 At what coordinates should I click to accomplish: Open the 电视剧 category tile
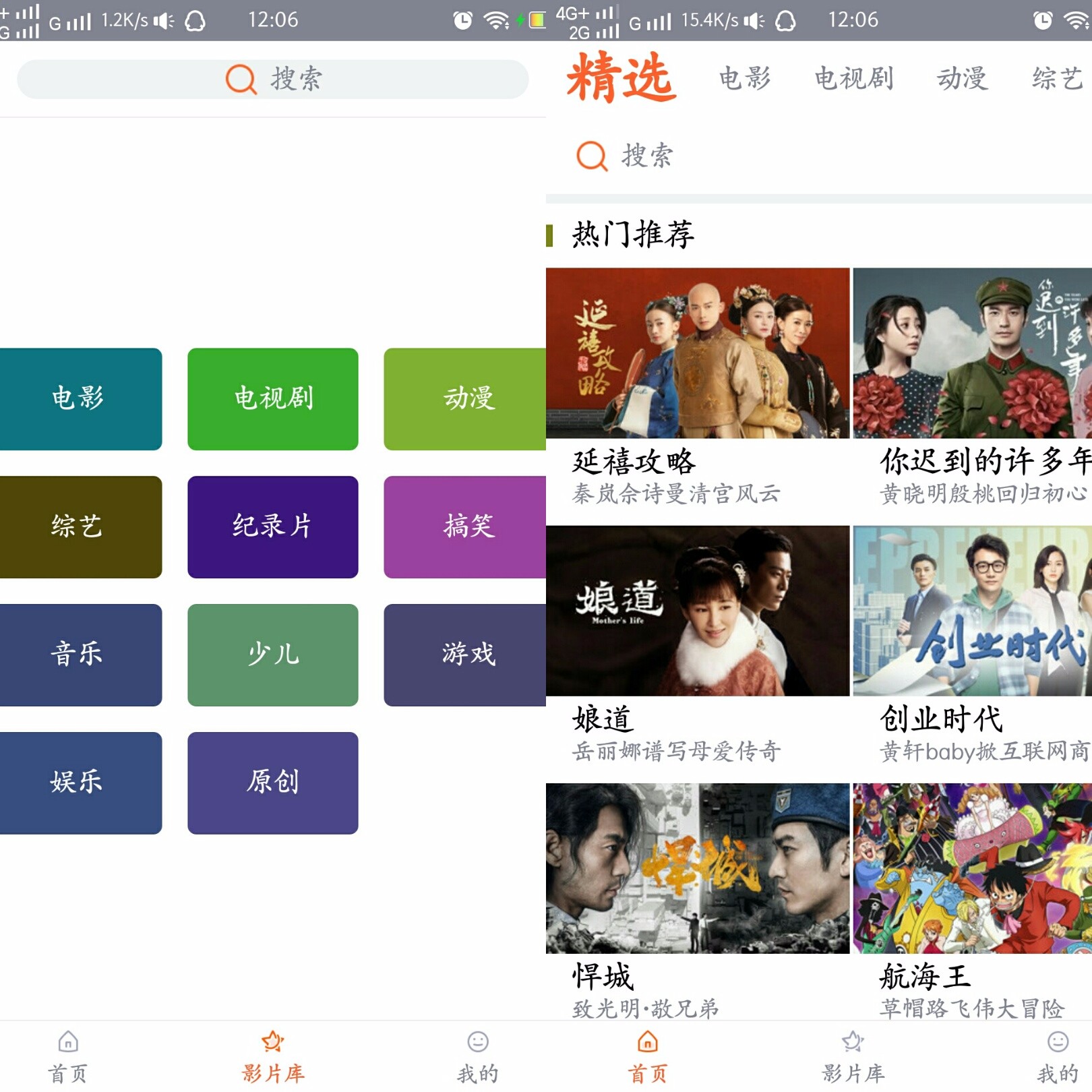pyautogui.click(x=273, y=398)
